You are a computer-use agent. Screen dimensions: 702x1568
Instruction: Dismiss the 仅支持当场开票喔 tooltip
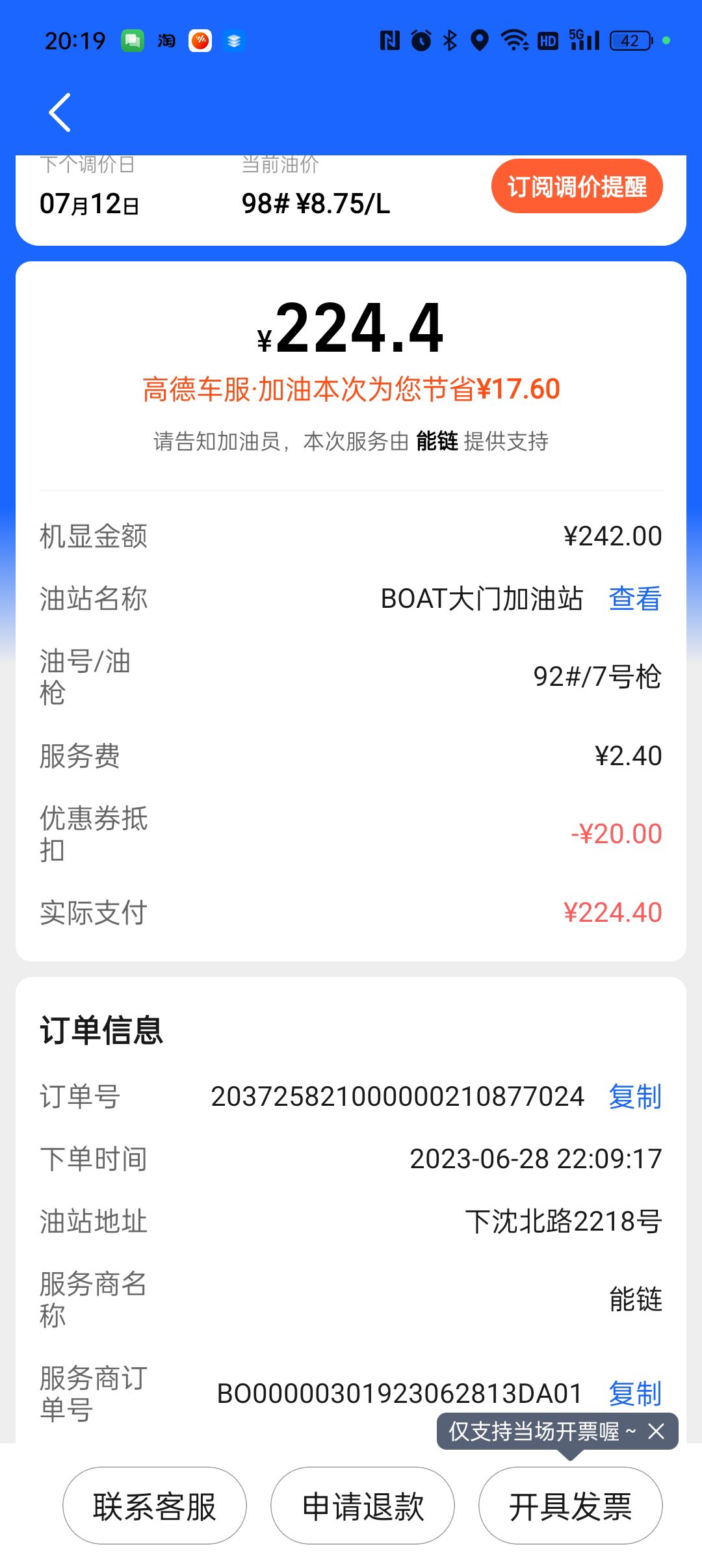656,1431
